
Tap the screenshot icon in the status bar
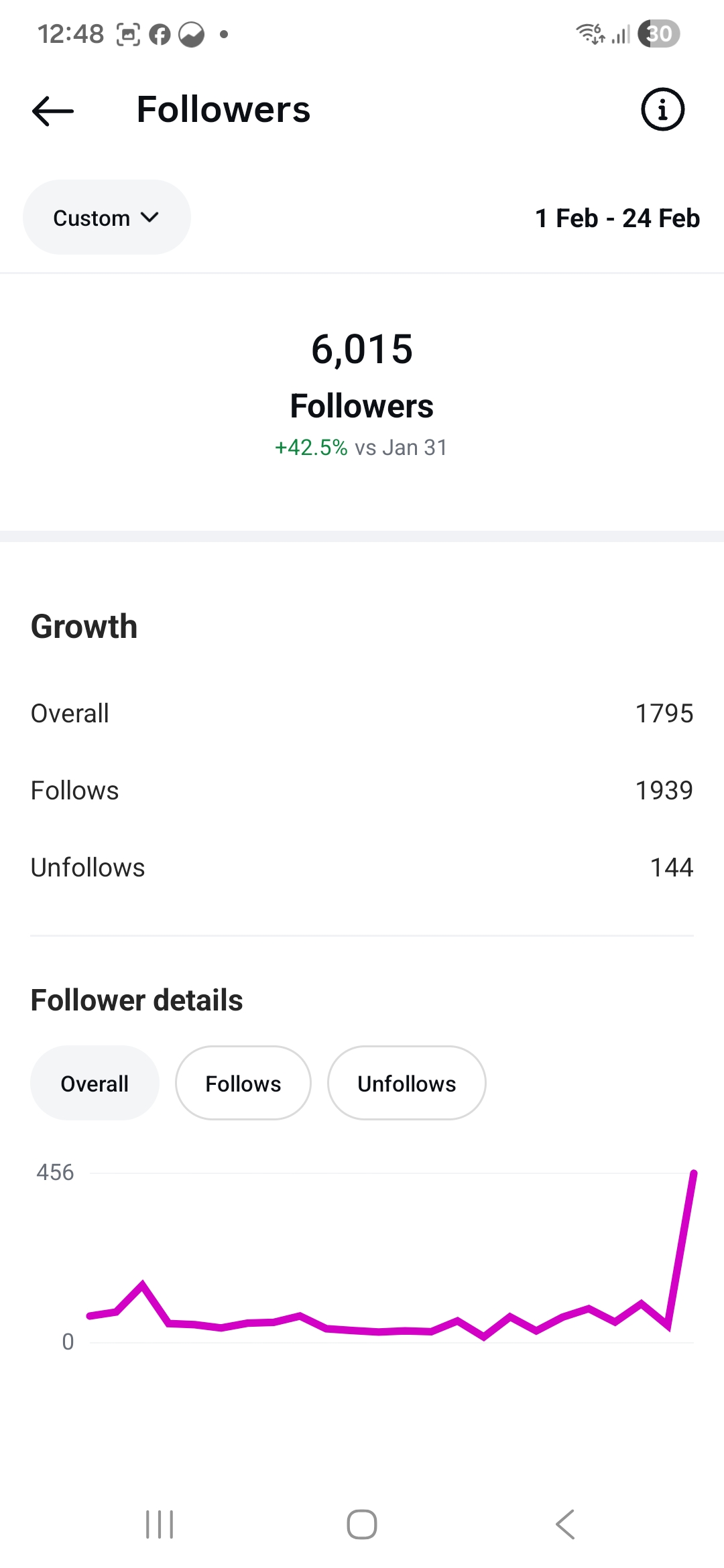[127, 33]
